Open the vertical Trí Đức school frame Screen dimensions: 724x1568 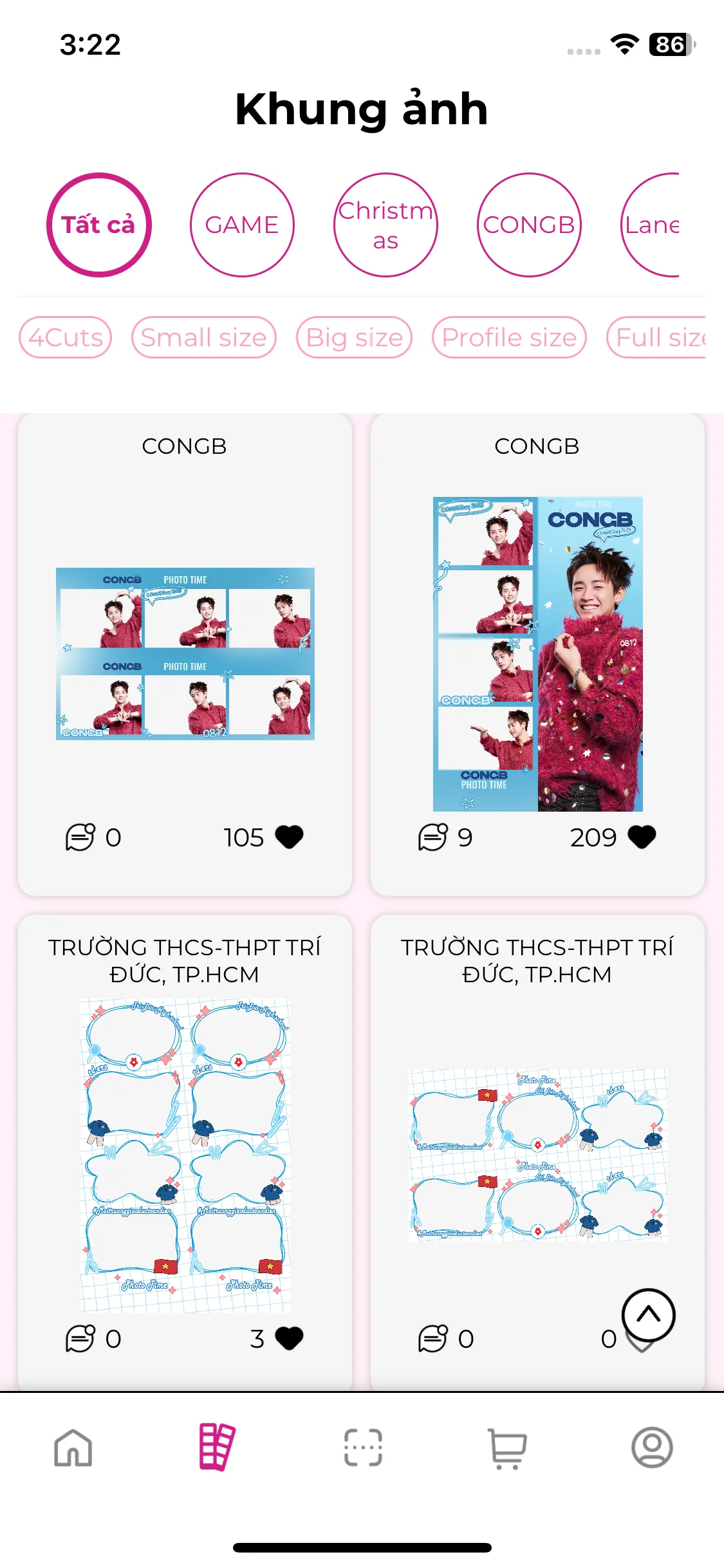(185, 1155)
